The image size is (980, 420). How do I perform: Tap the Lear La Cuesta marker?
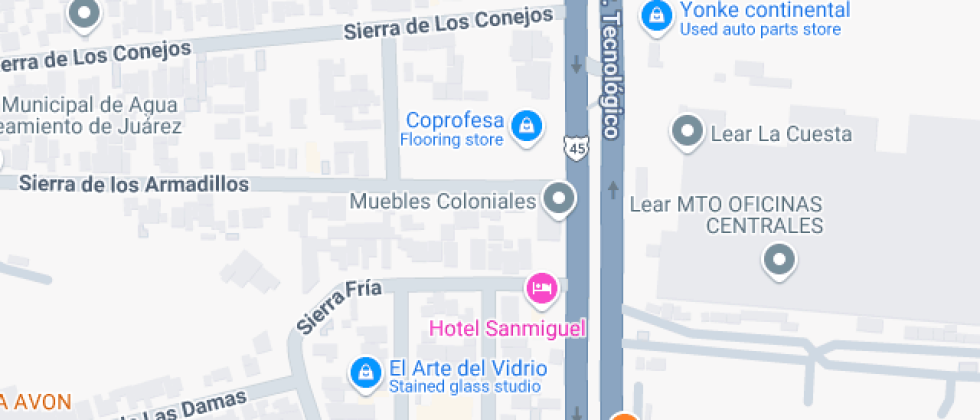[x=687, y=131]
